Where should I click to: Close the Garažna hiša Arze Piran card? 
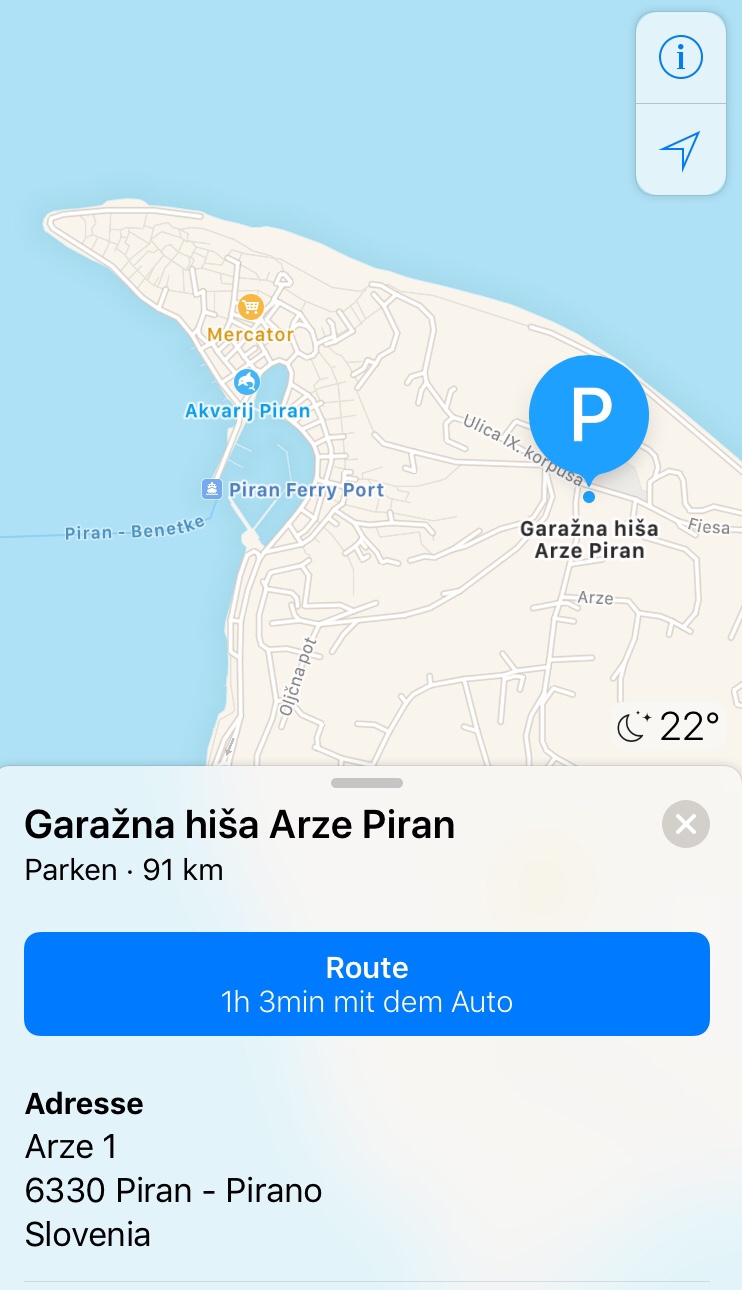[x=686, y=824]
